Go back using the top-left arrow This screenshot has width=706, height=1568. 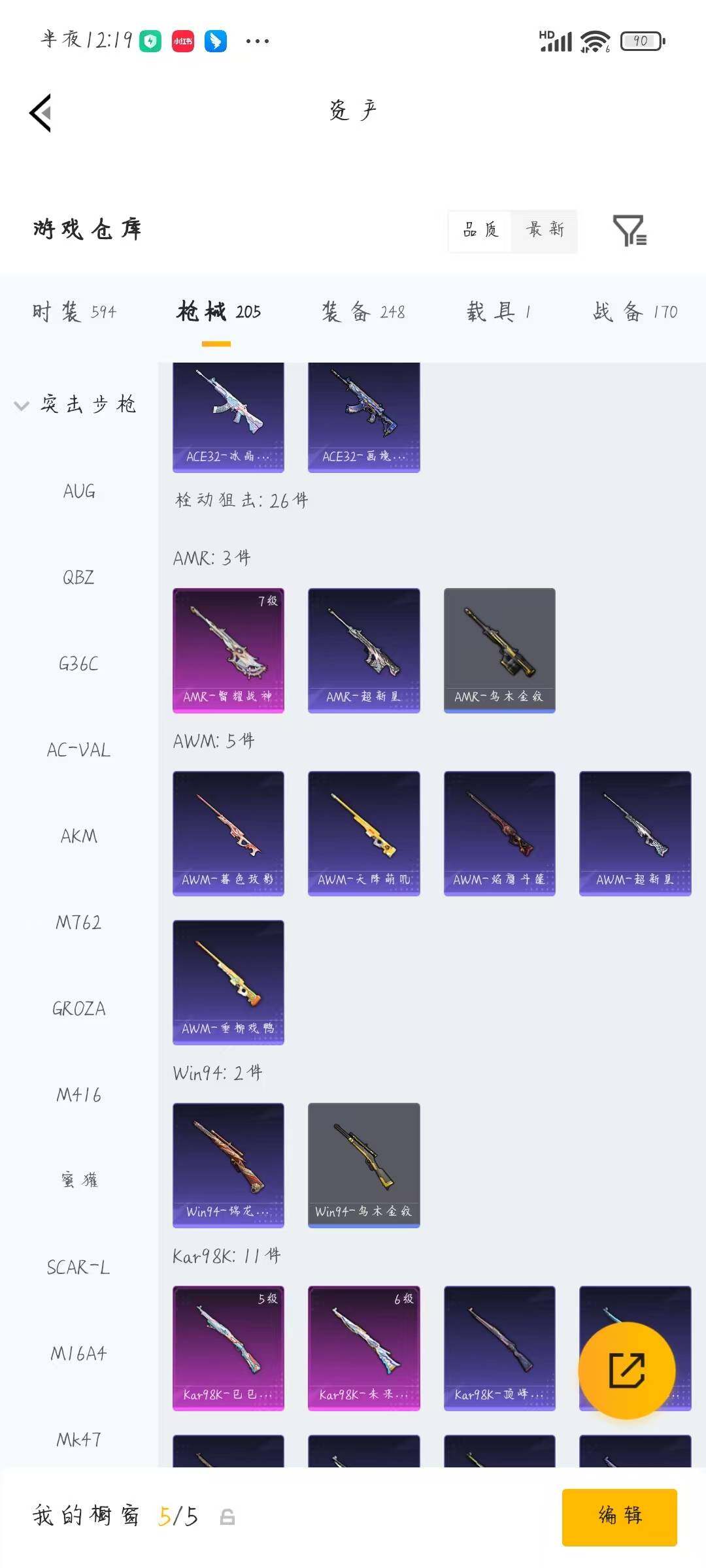pos(41,113)
